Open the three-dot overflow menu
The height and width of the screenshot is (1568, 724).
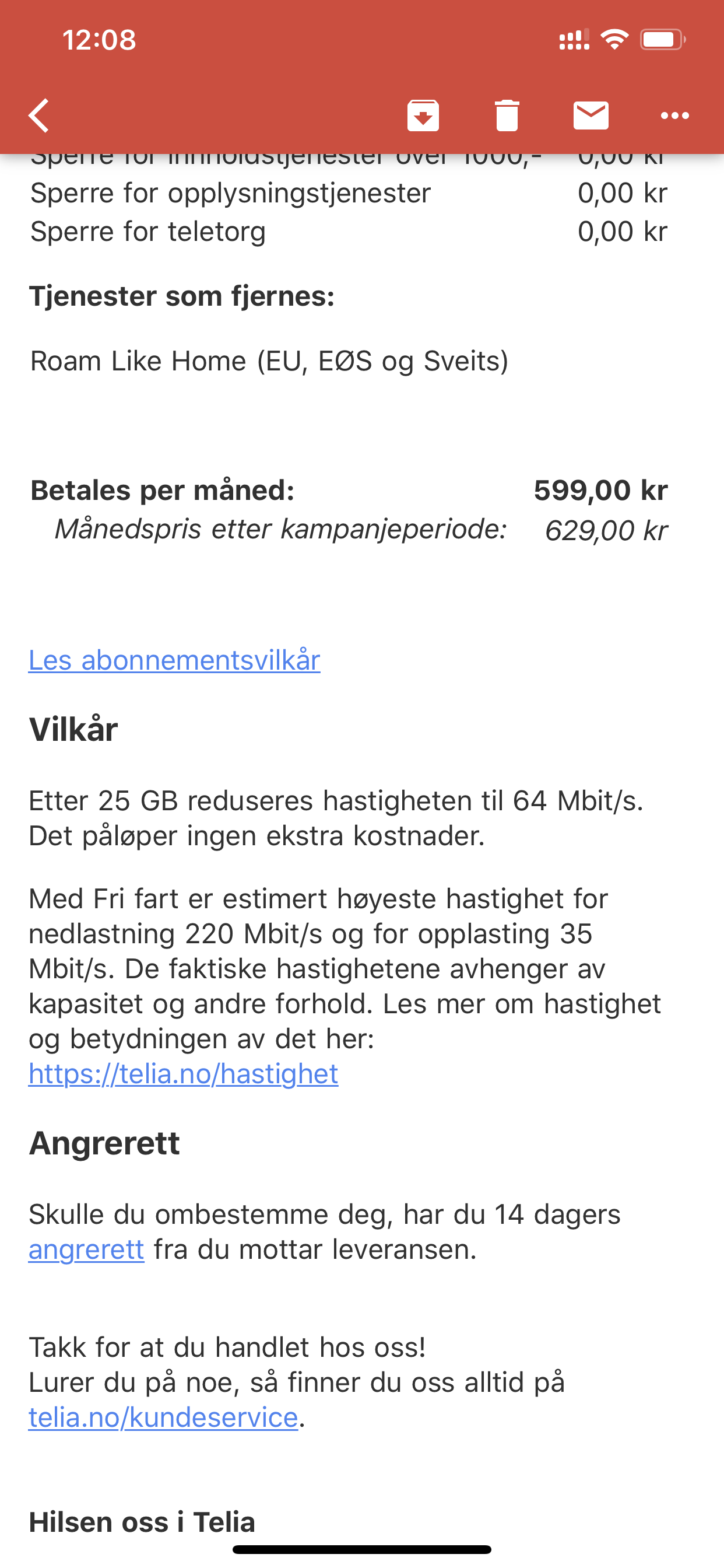pyautogui.click(x=674, y=115)
